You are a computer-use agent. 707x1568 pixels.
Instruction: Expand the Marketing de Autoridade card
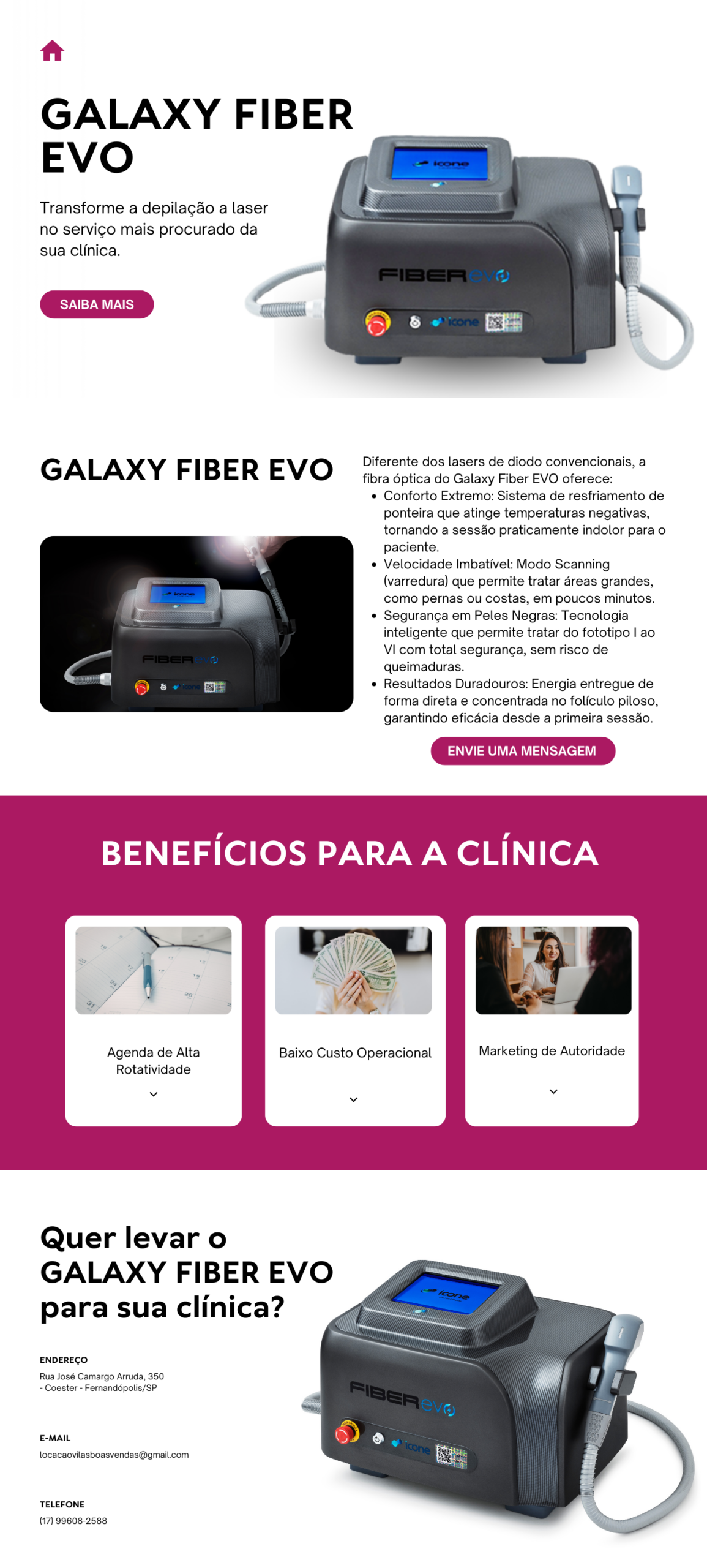553,1091
